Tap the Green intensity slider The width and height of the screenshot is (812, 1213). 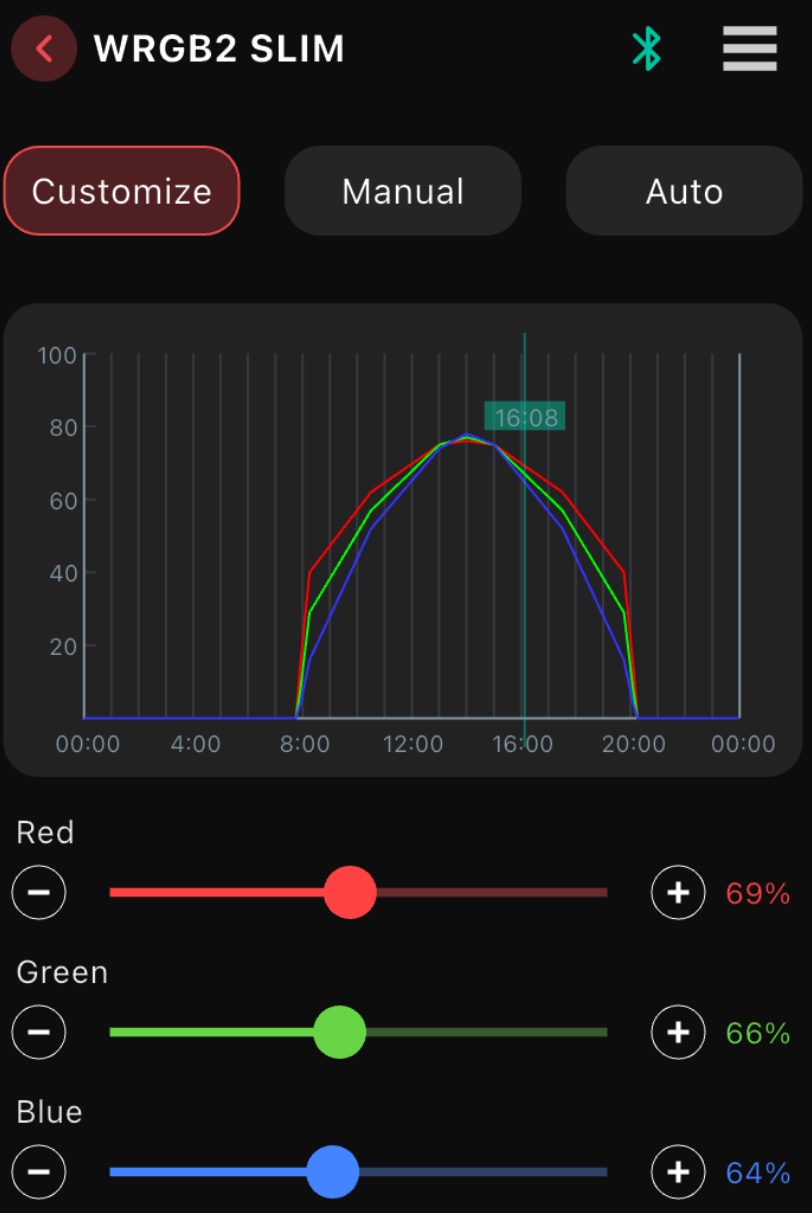point(358,1032)
